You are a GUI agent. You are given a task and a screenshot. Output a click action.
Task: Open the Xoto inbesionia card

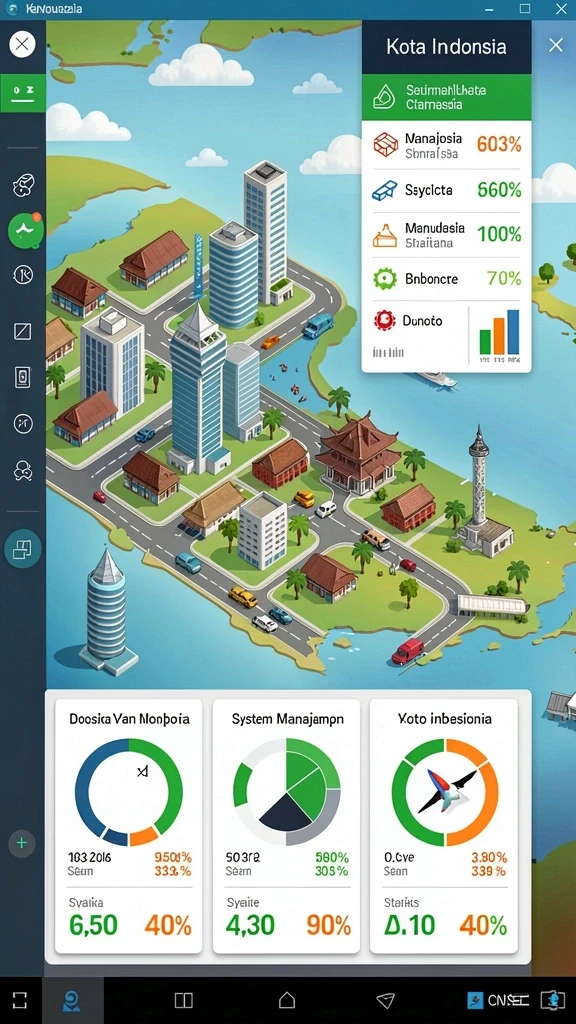[444, 826]
